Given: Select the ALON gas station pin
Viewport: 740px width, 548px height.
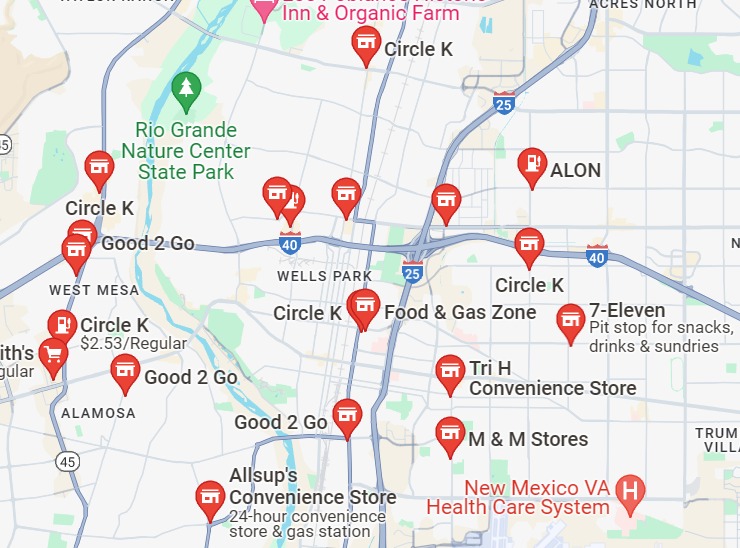Looking at the screenshot, I should 532,165.
